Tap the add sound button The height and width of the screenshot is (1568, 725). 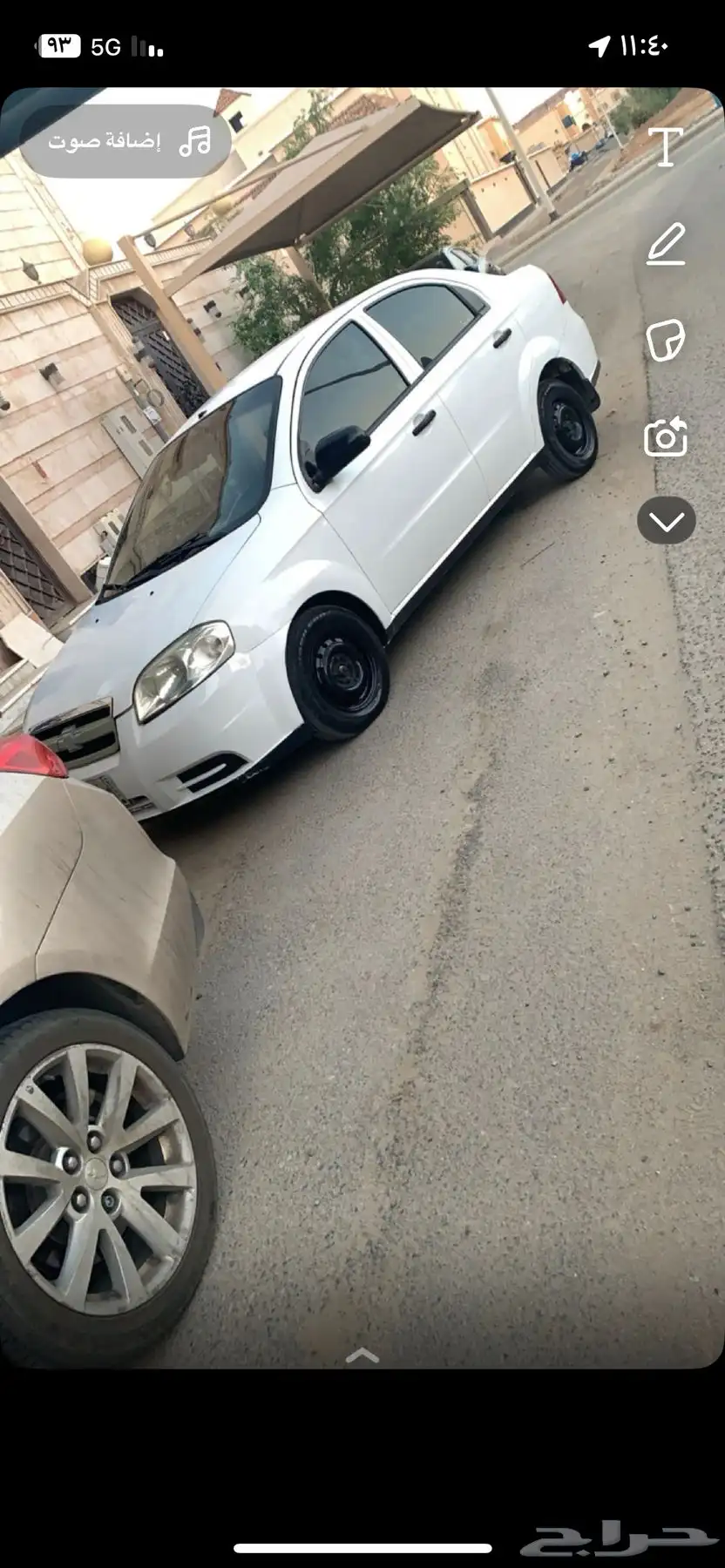point(126,141)
